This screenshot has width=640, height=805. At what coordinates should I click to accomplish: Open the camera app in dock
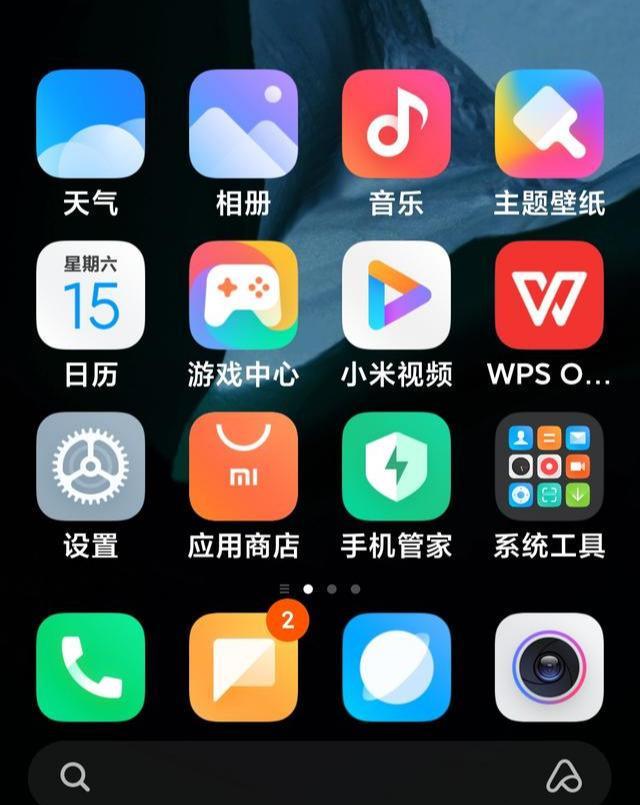coord(549,667)
